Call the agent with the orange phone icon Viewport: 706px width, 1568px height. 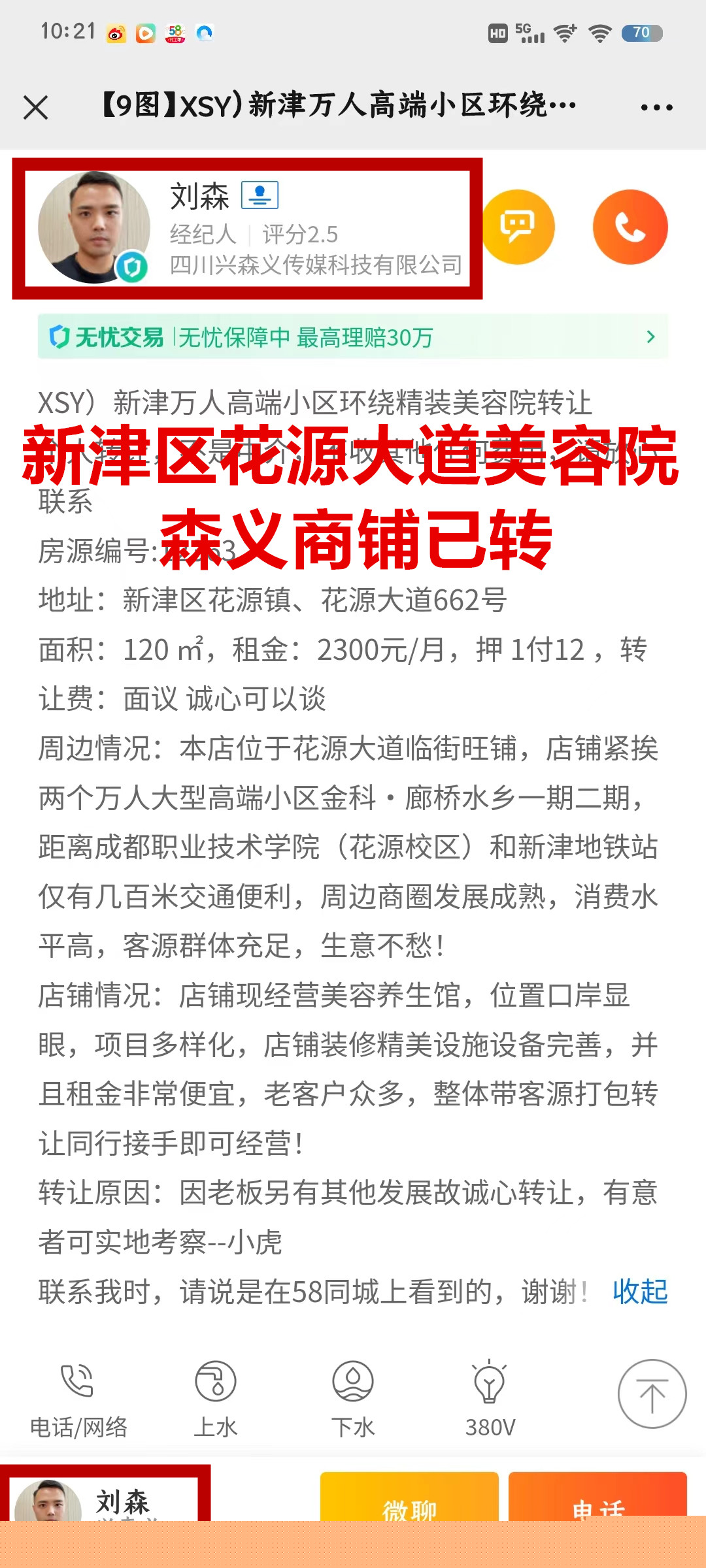pos(630,227)
